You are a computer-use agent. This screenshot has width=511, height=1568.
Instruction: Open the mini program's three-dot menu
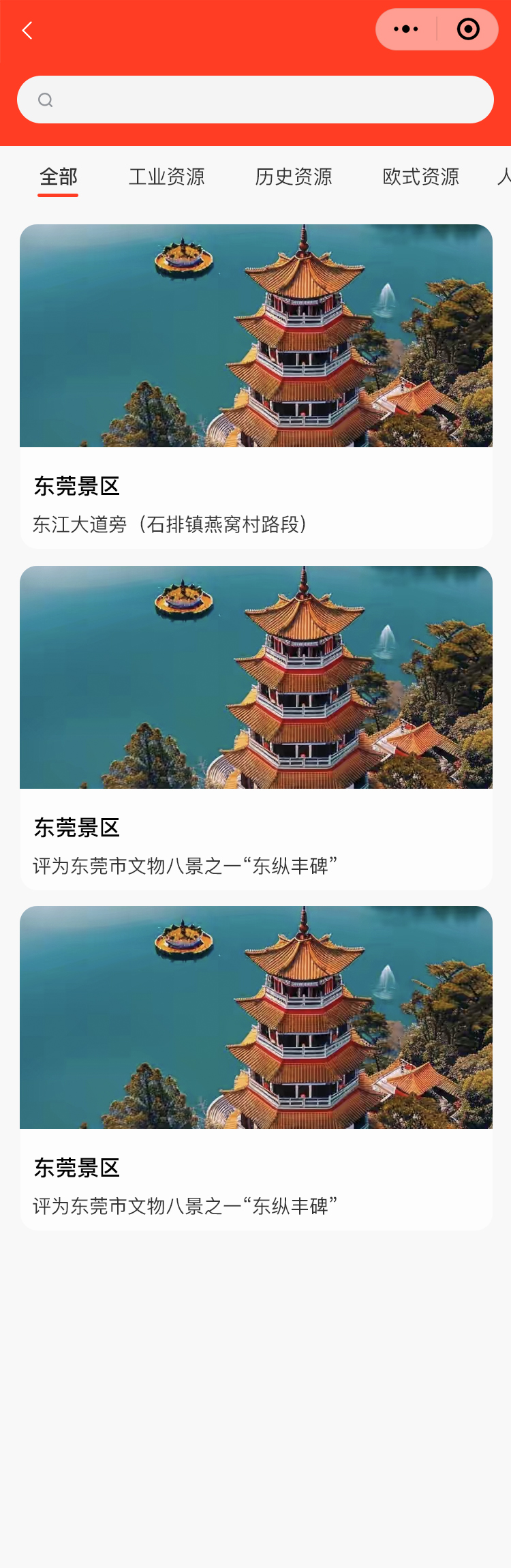406,29
